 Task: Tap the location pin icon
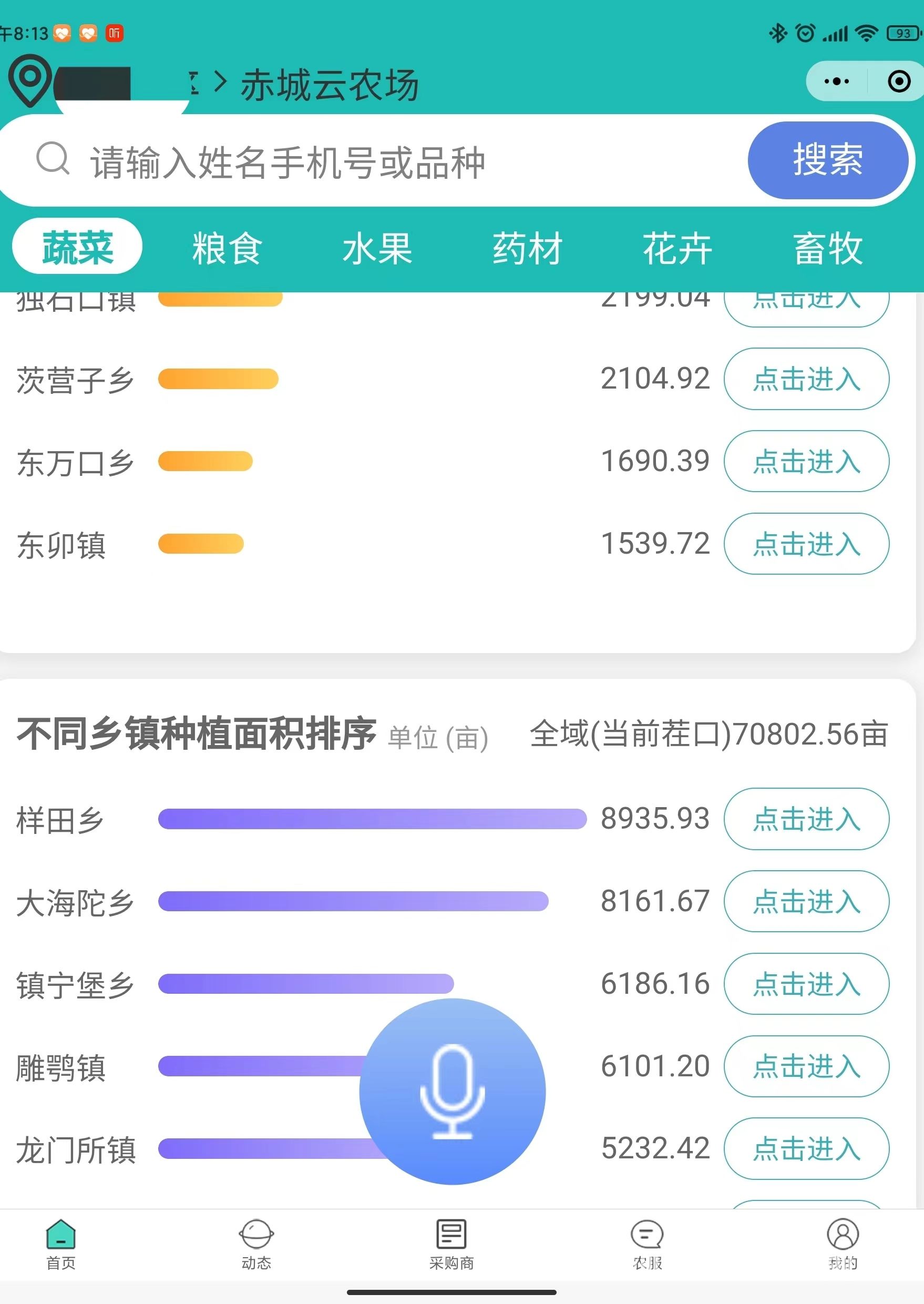pyautogui.click(x=29, y=80)
